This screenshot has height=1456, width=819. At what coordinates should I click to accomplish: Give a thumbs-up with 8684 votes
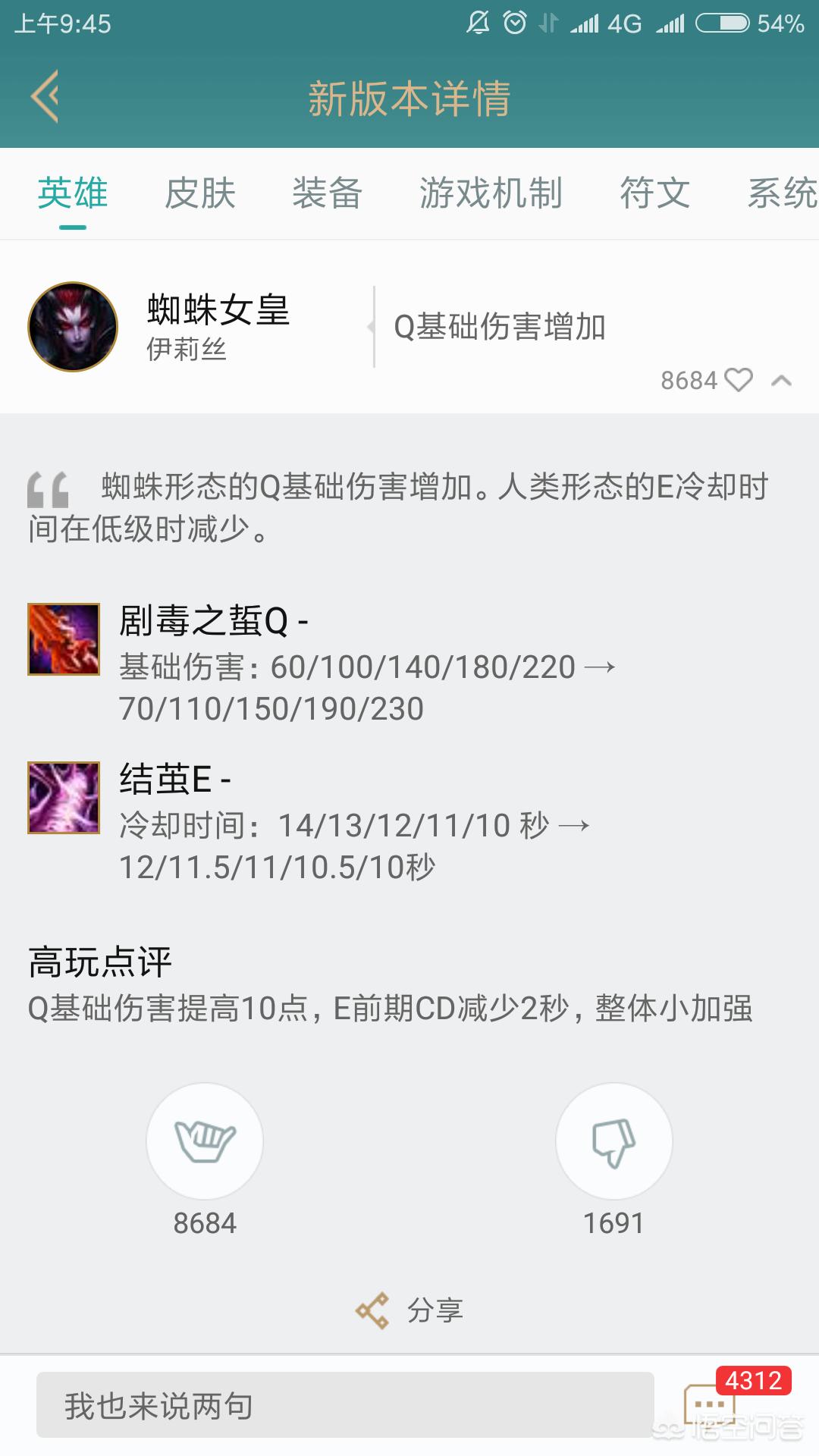(x=205, y=1141)
